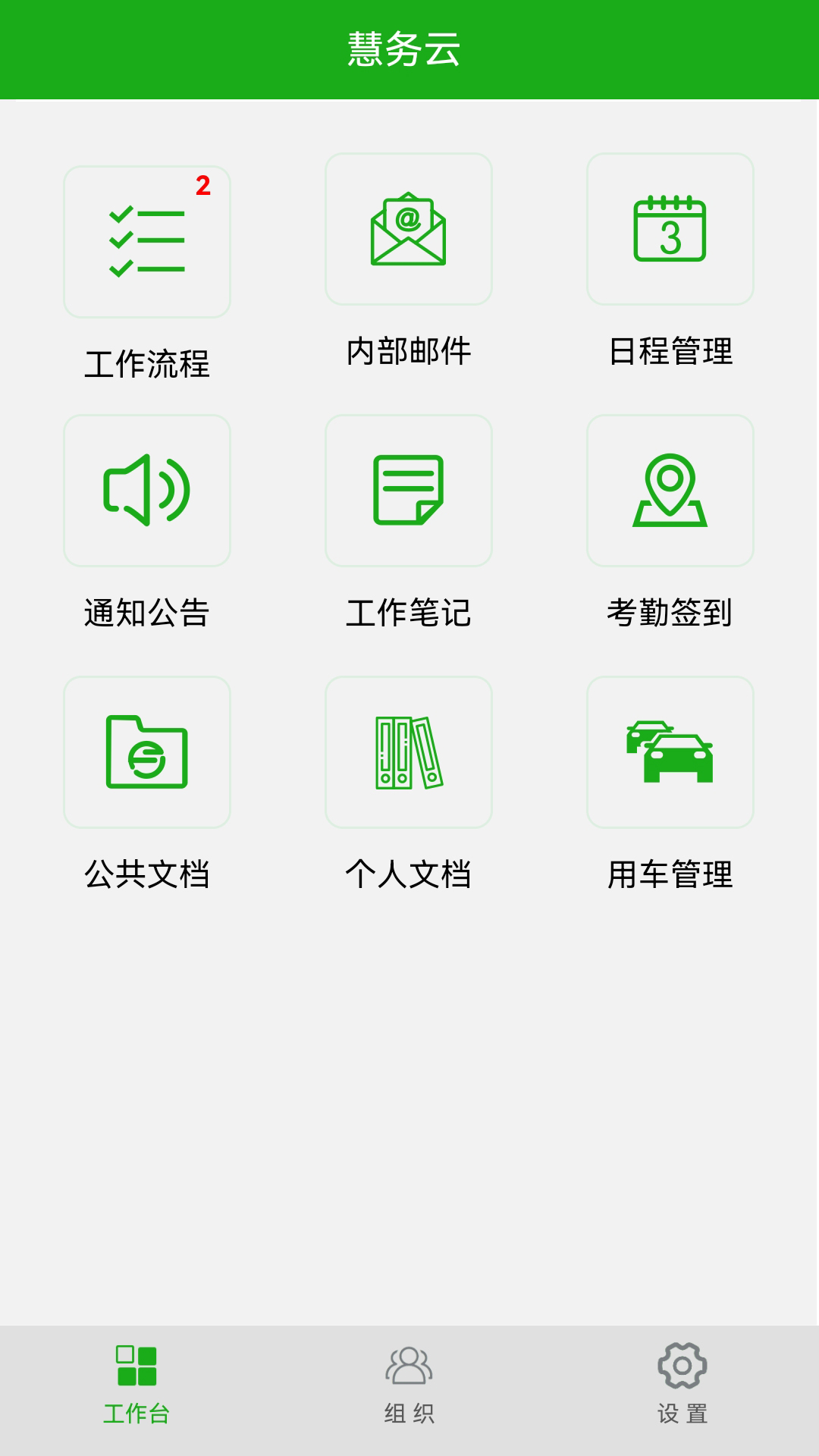
Task: Open 工作流程 (workflow) with 2 pending
Action: tap(147, 242)
